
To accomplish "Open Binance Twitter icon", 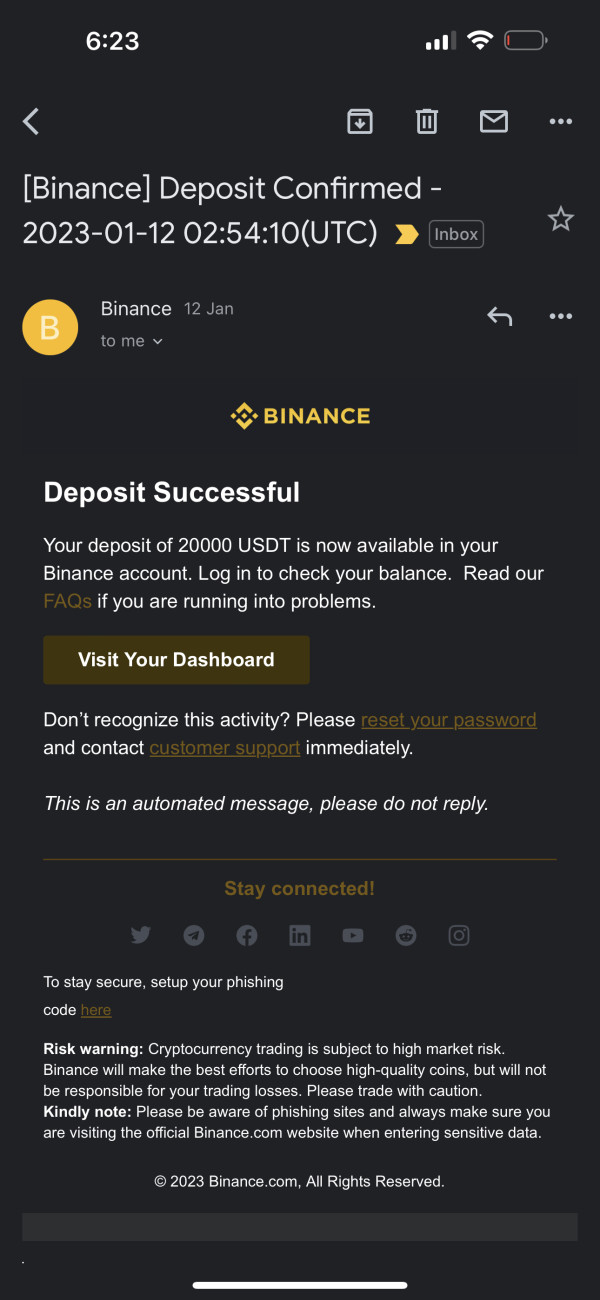I will pos(141,935).
